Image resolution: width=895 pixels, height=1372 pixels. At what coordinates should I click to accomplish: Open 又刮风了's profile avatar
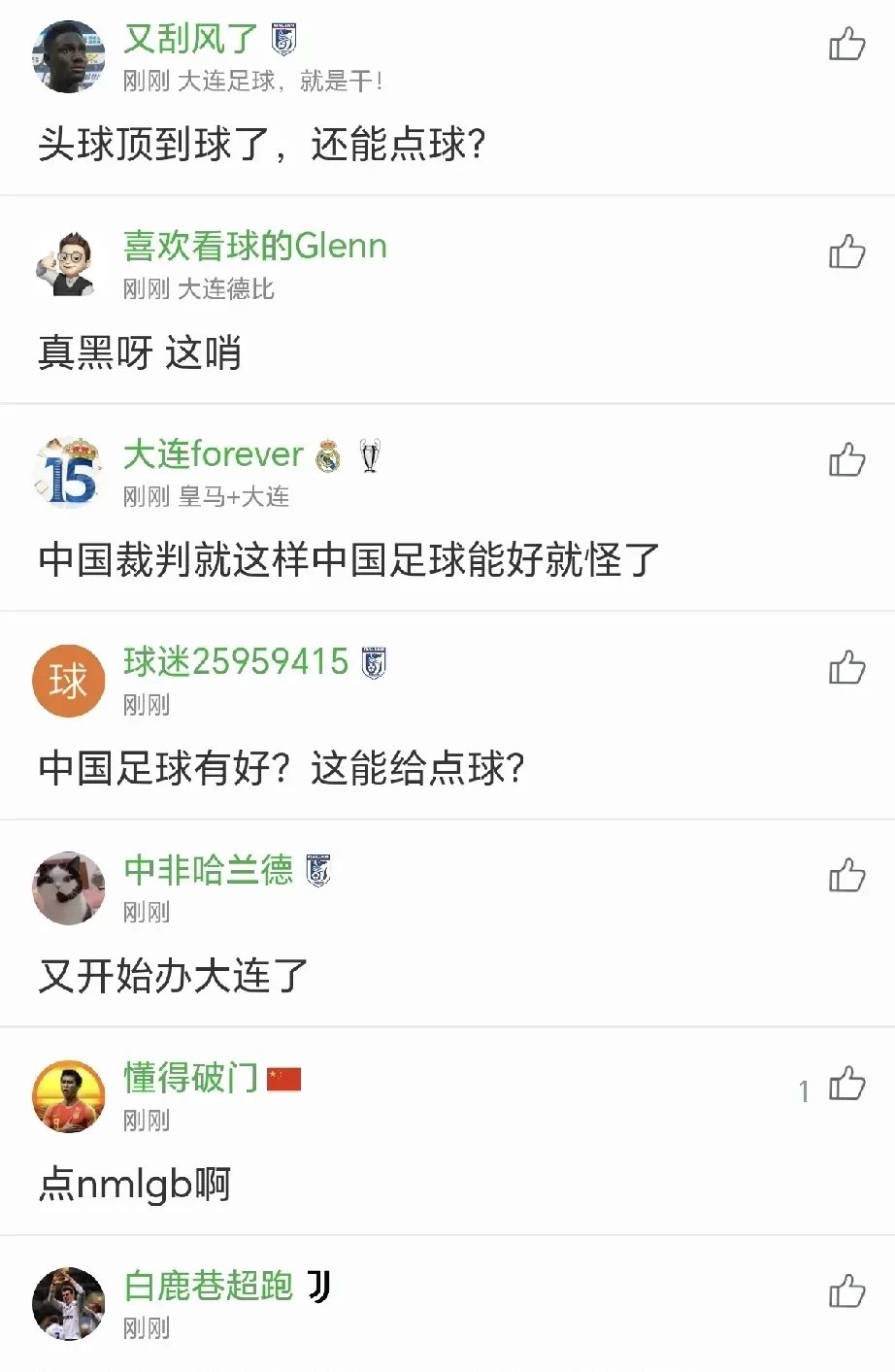coord(68,56)
